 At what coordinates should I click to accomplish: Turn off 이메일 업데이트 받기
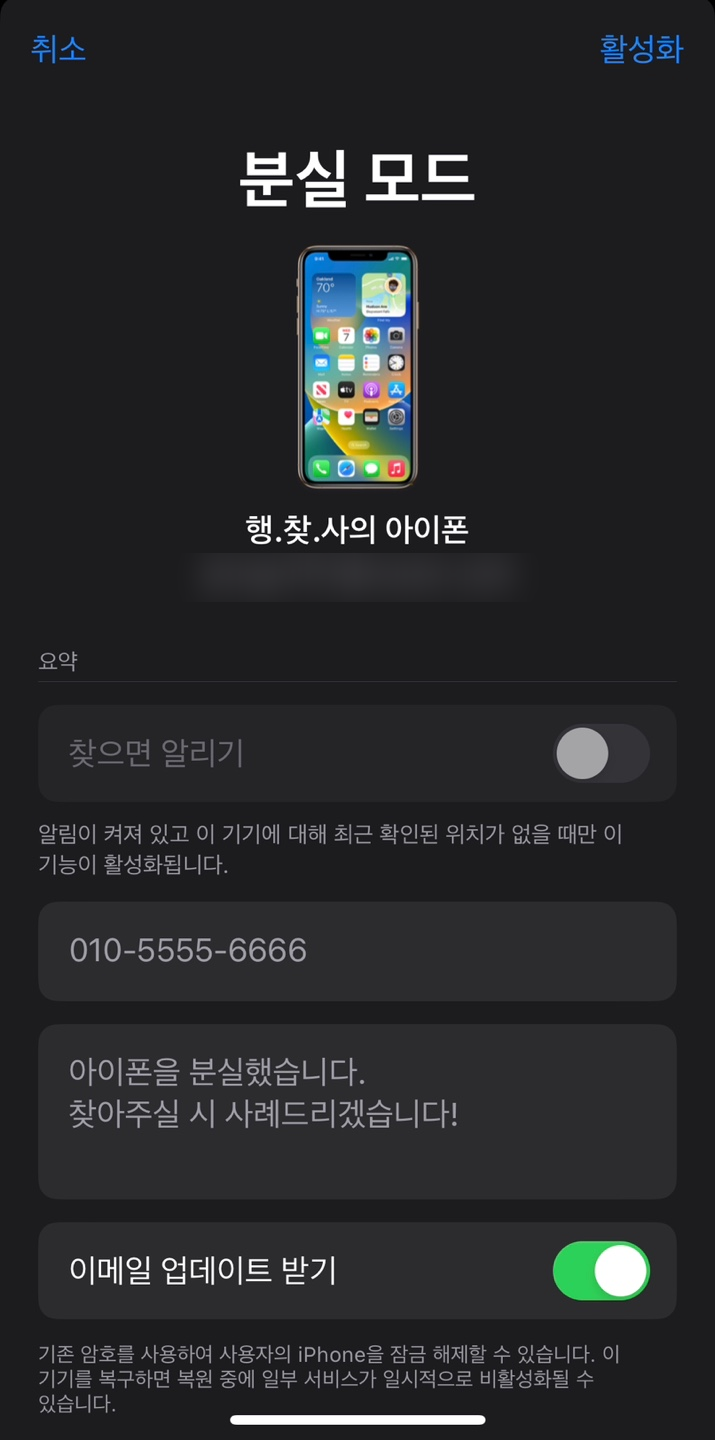point(600,1270)
